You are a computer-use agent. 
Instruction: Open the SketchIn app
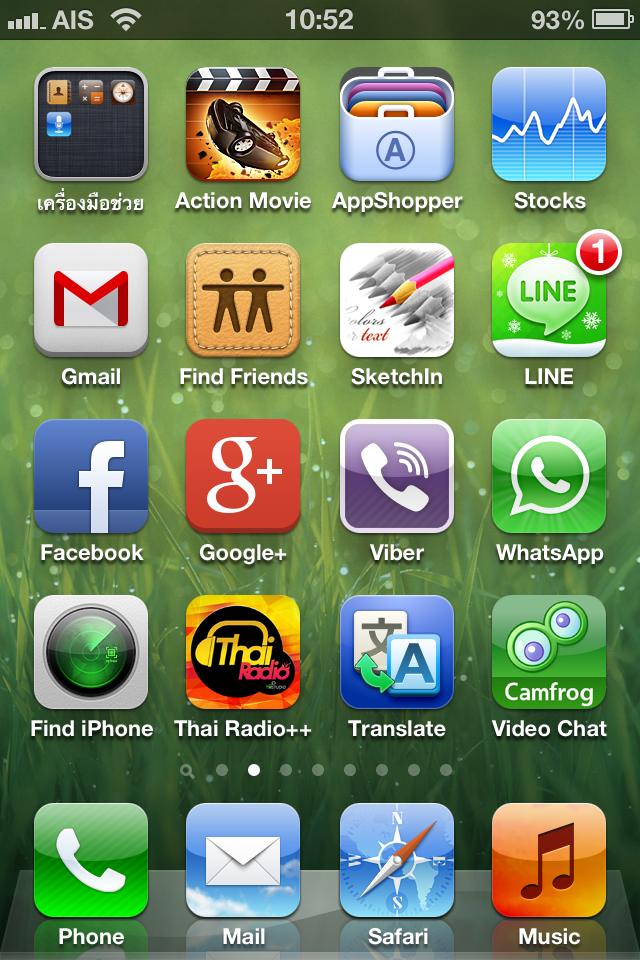pos(397,300)
